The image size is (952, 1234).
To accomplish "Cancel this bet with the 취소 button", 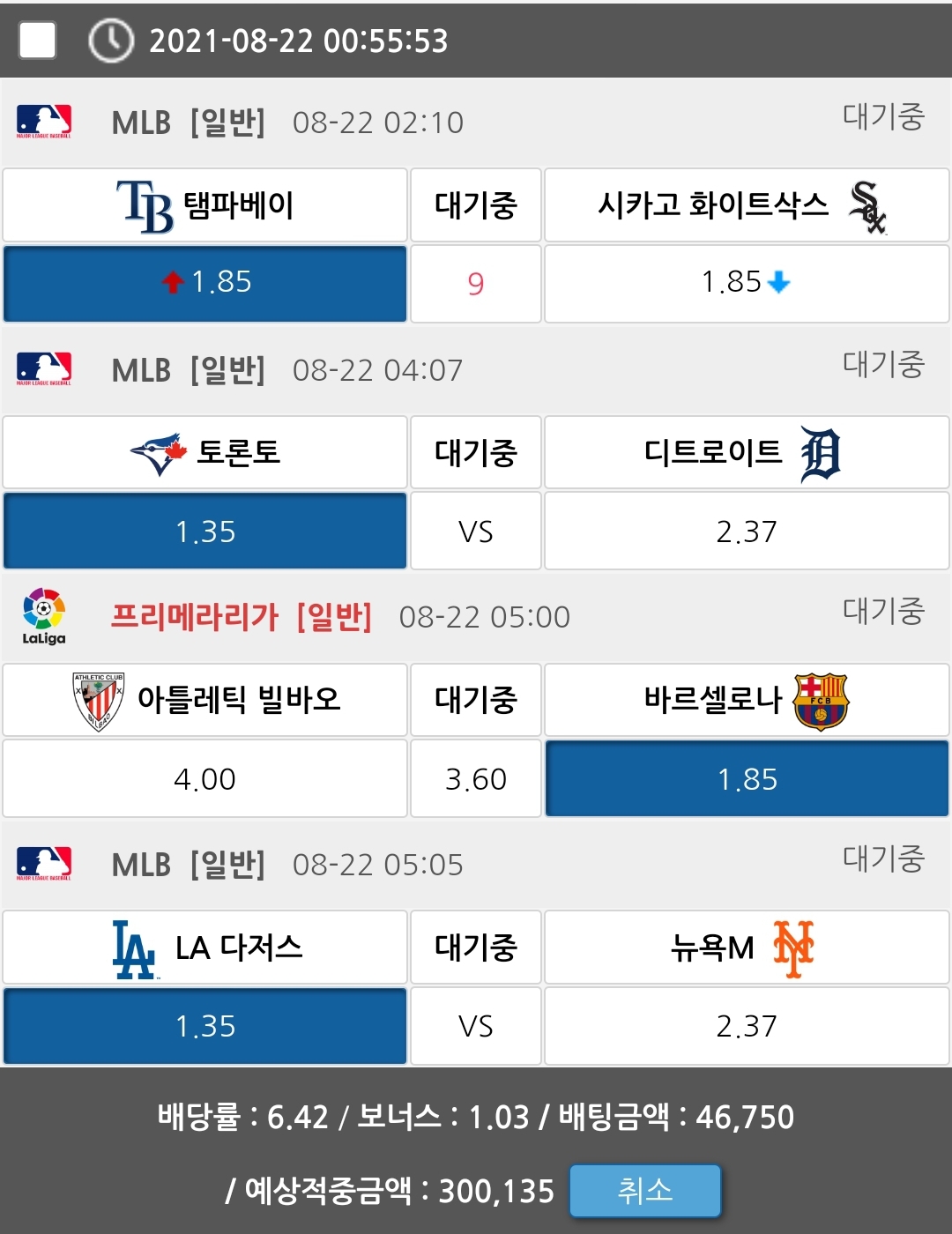I will [645, 1191].
